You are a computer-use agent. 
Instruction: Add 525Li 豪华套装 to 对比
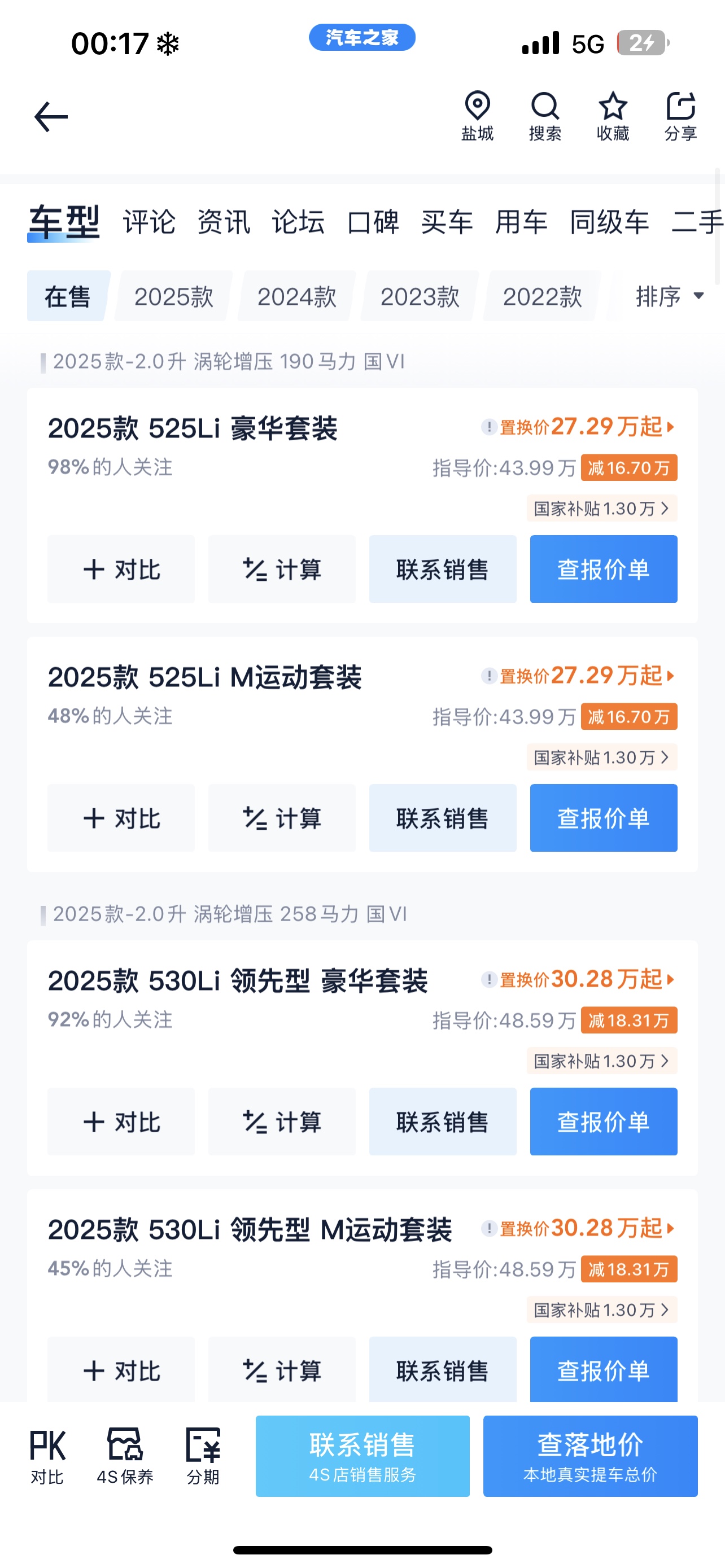click(121, 569)
